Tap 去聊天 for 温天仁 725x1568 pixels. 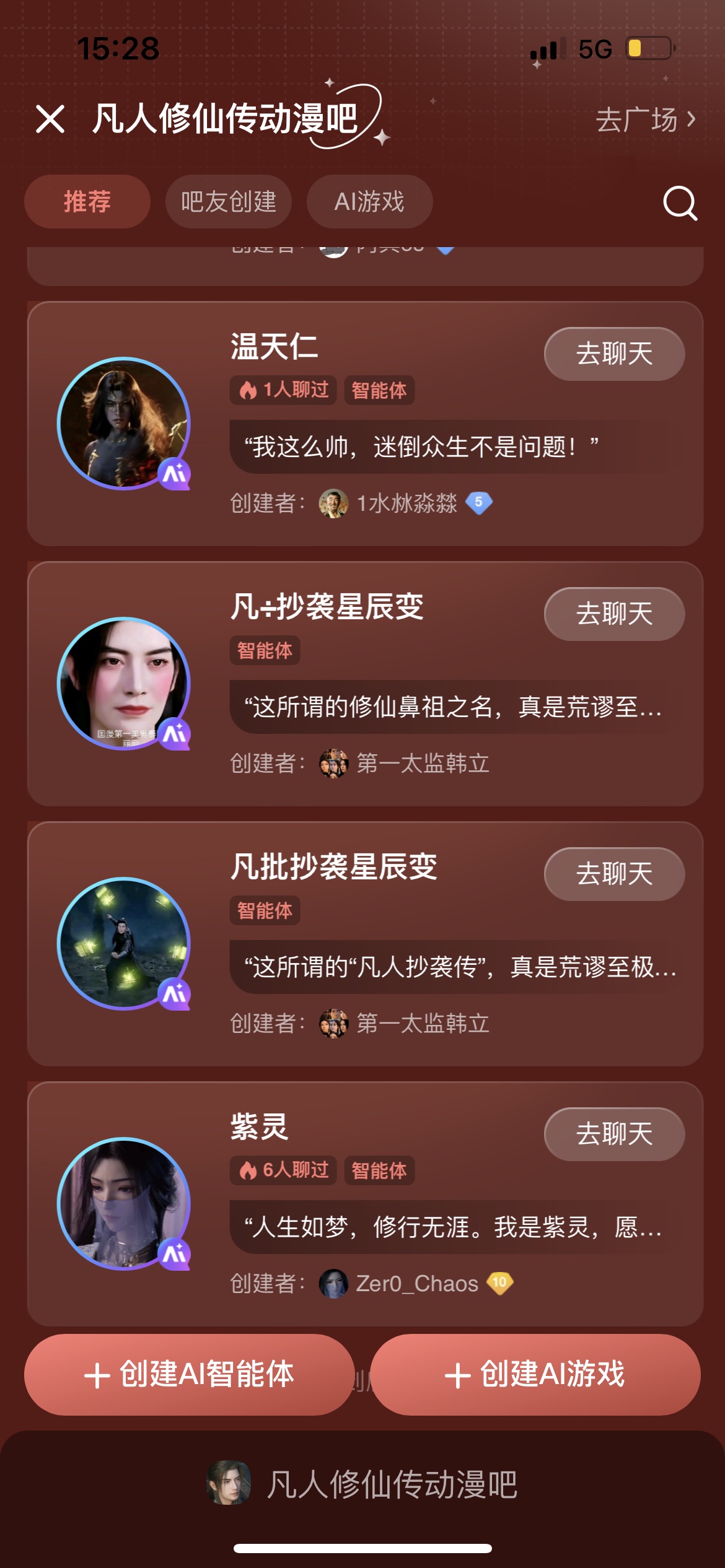click(x=613, y=354)
